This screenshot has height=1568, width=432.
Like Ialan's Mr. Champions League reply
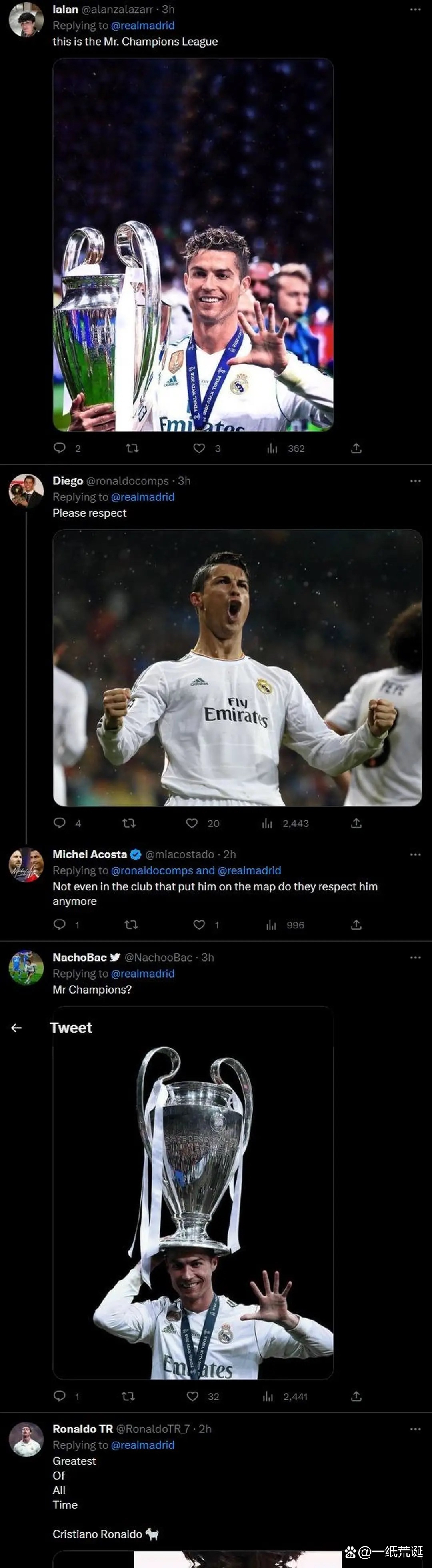coord(199,448)
